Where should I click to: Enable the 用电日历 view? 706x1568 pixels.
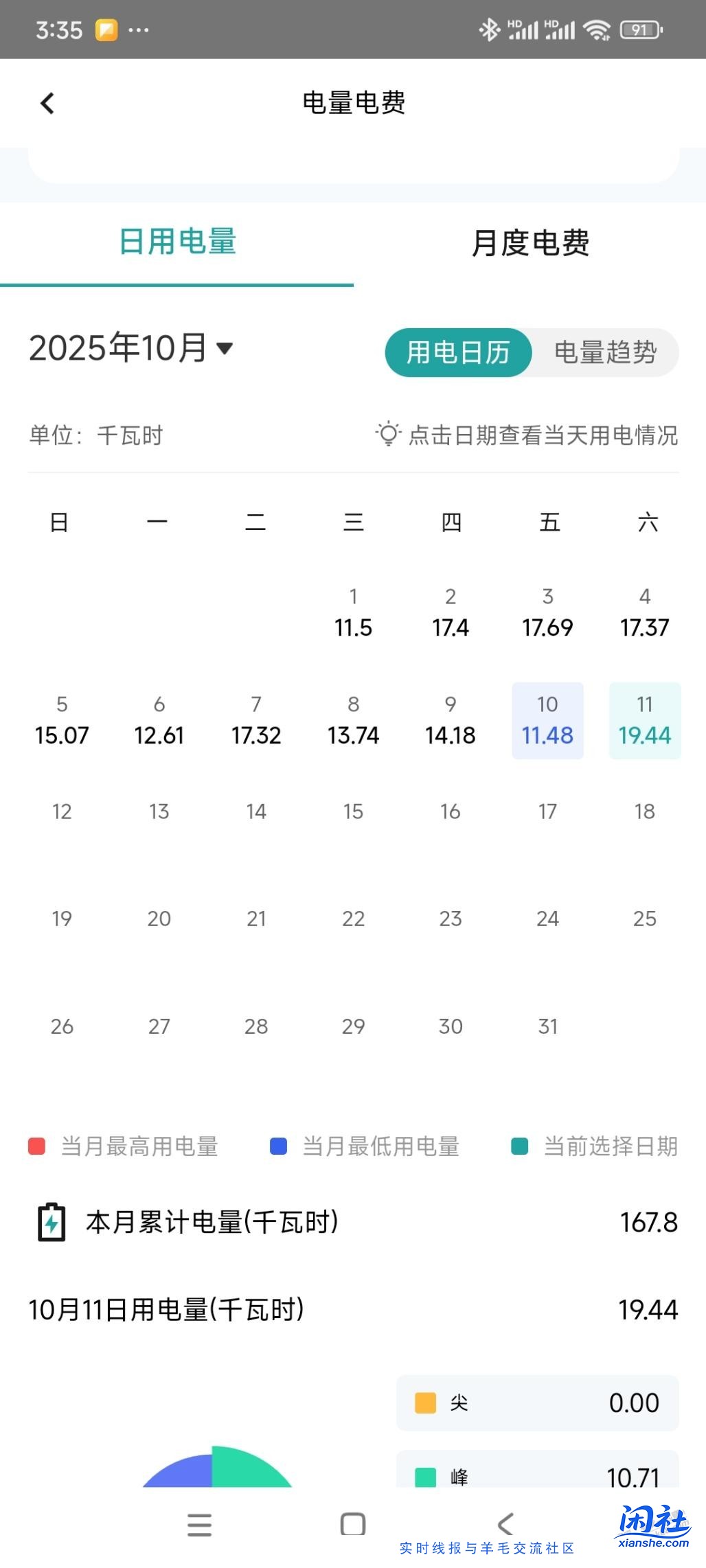click(x=459, y=352)
